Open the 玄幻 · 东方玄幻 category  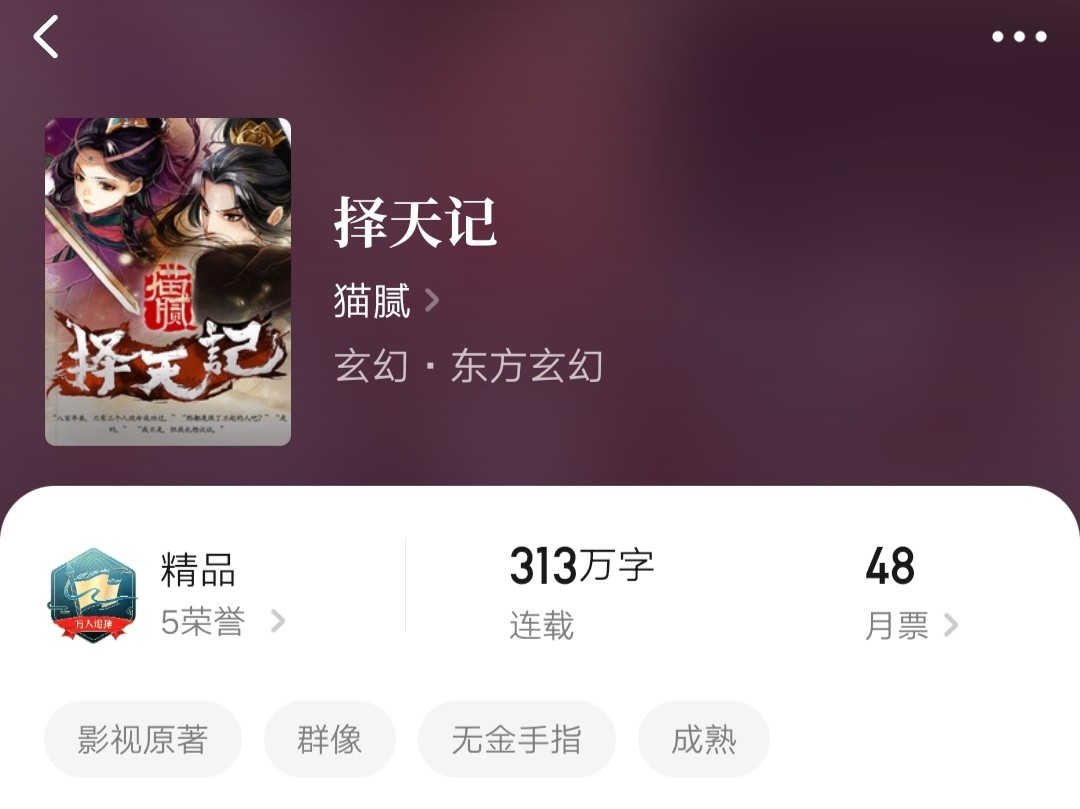pos(468,367)
